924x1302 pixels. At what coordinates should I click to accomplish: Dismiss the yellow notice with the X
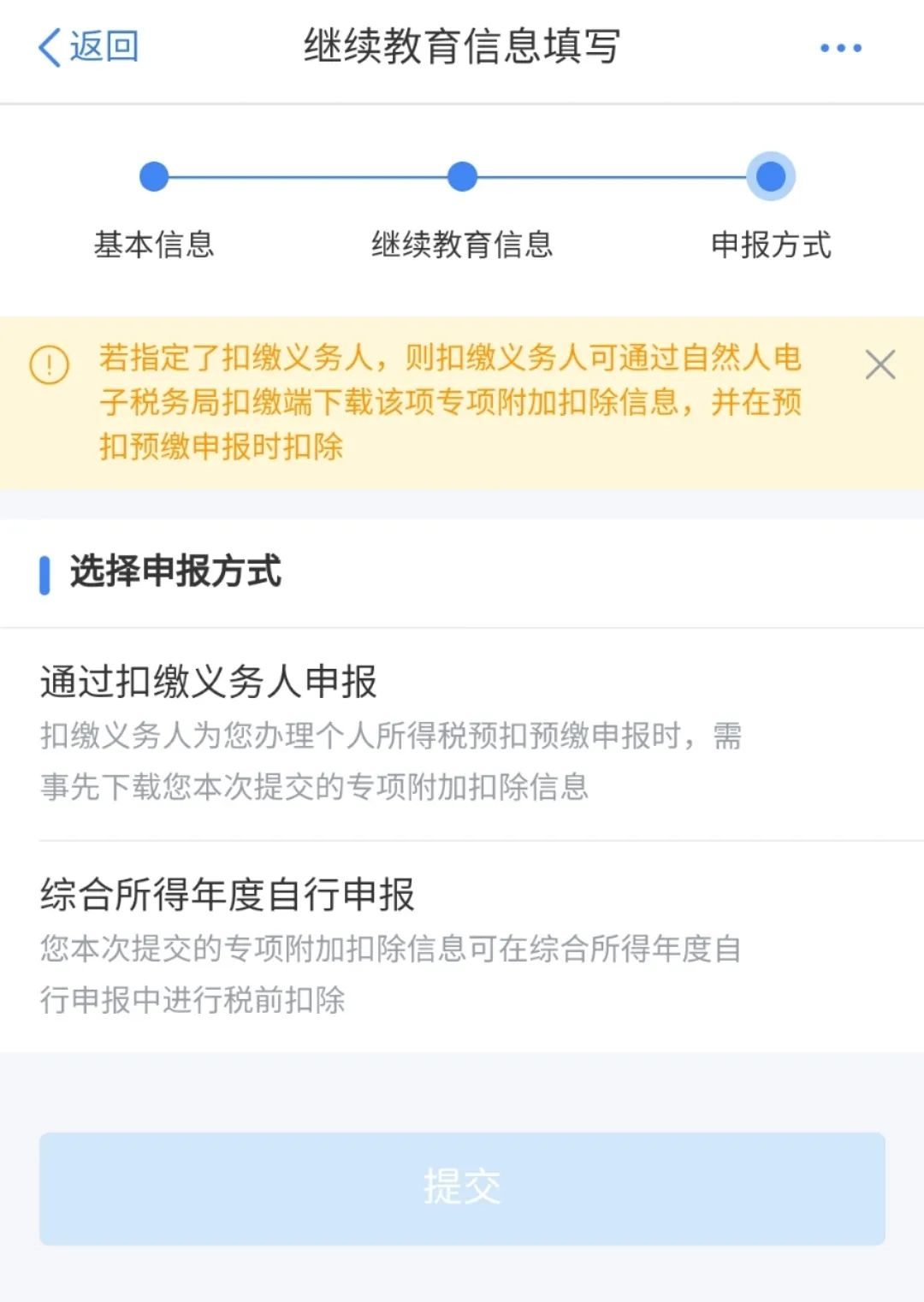pos(880,364)
